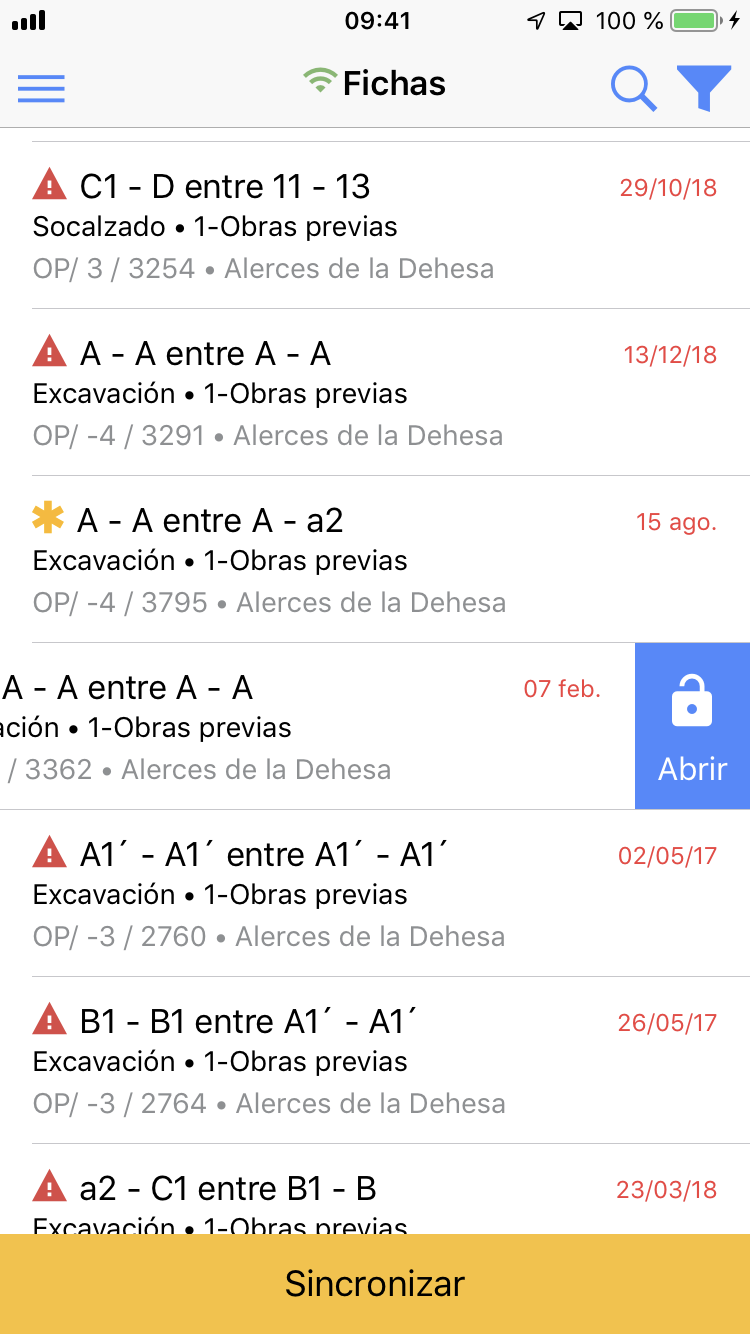Open the filter funnel
Image resolution: width=750 pixels, height=1334 pixels.
pos(704,88)
